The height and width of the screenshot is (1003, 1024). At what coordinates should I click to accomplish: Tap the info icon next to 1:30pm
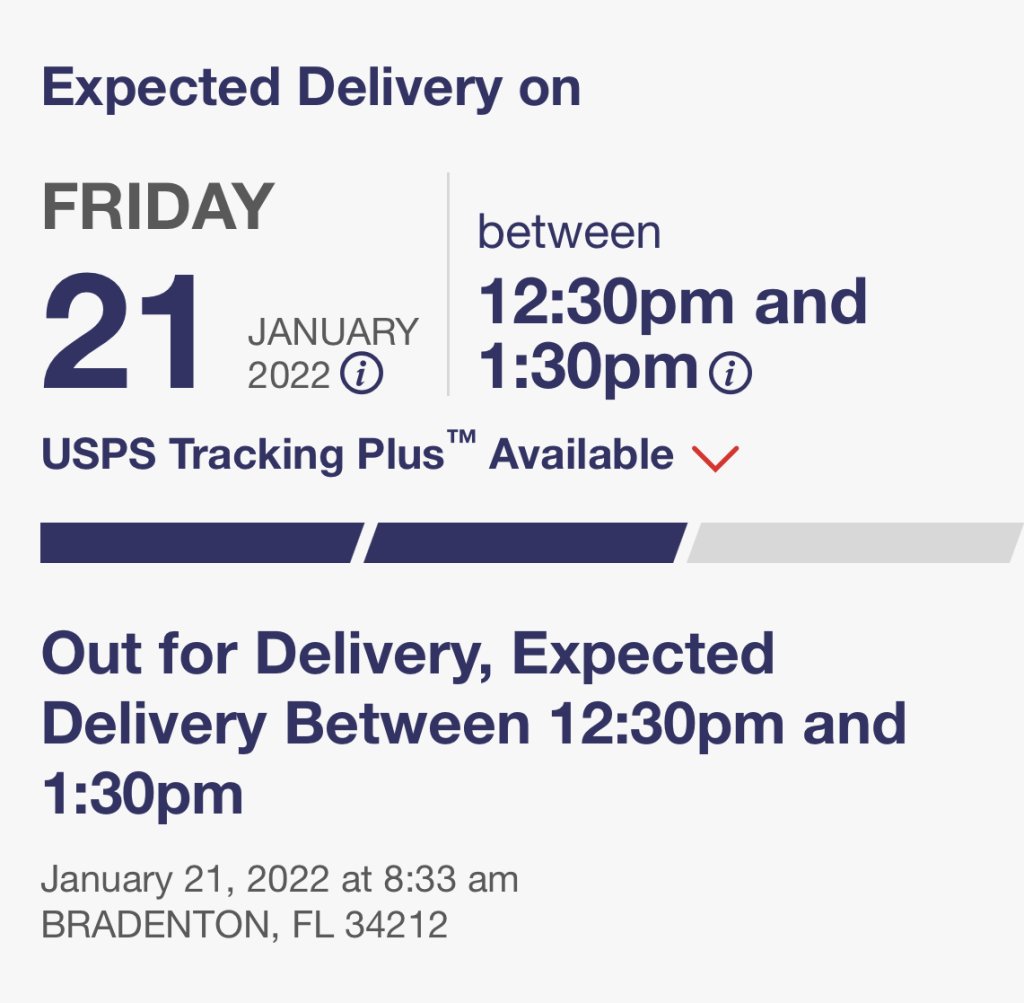[x=730, y=374]
